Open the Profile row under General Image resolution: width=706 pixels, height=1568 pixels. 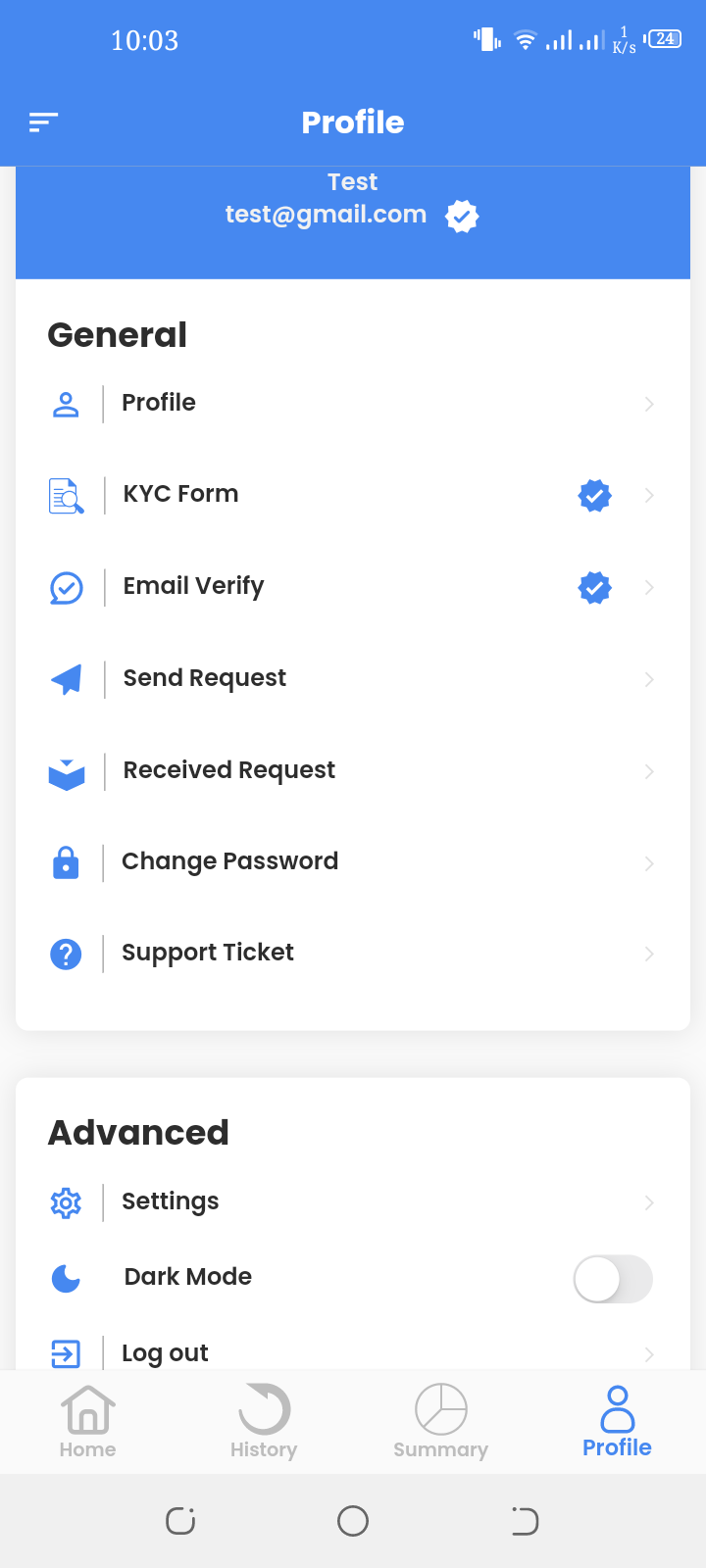pyautogui.click(x=353, y=403)
